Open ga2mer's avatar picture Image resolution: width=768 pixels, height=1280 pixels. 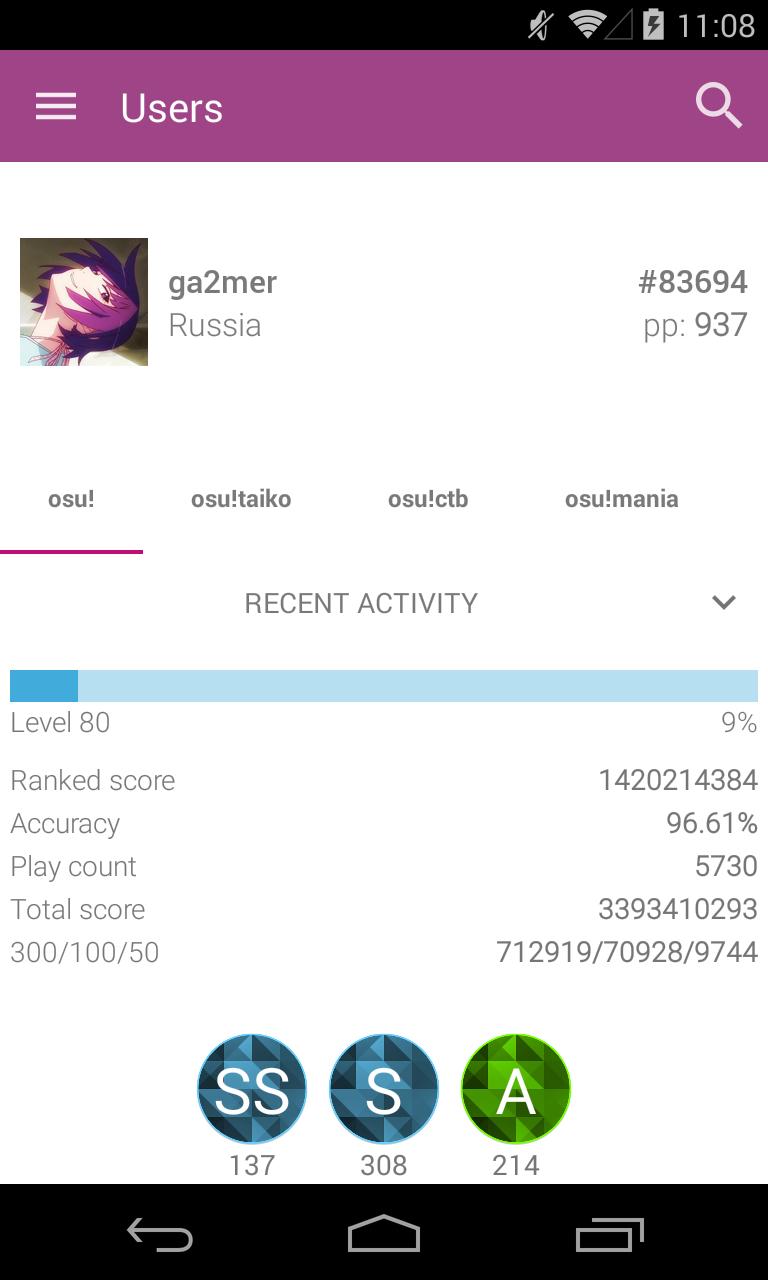[83, 301]
